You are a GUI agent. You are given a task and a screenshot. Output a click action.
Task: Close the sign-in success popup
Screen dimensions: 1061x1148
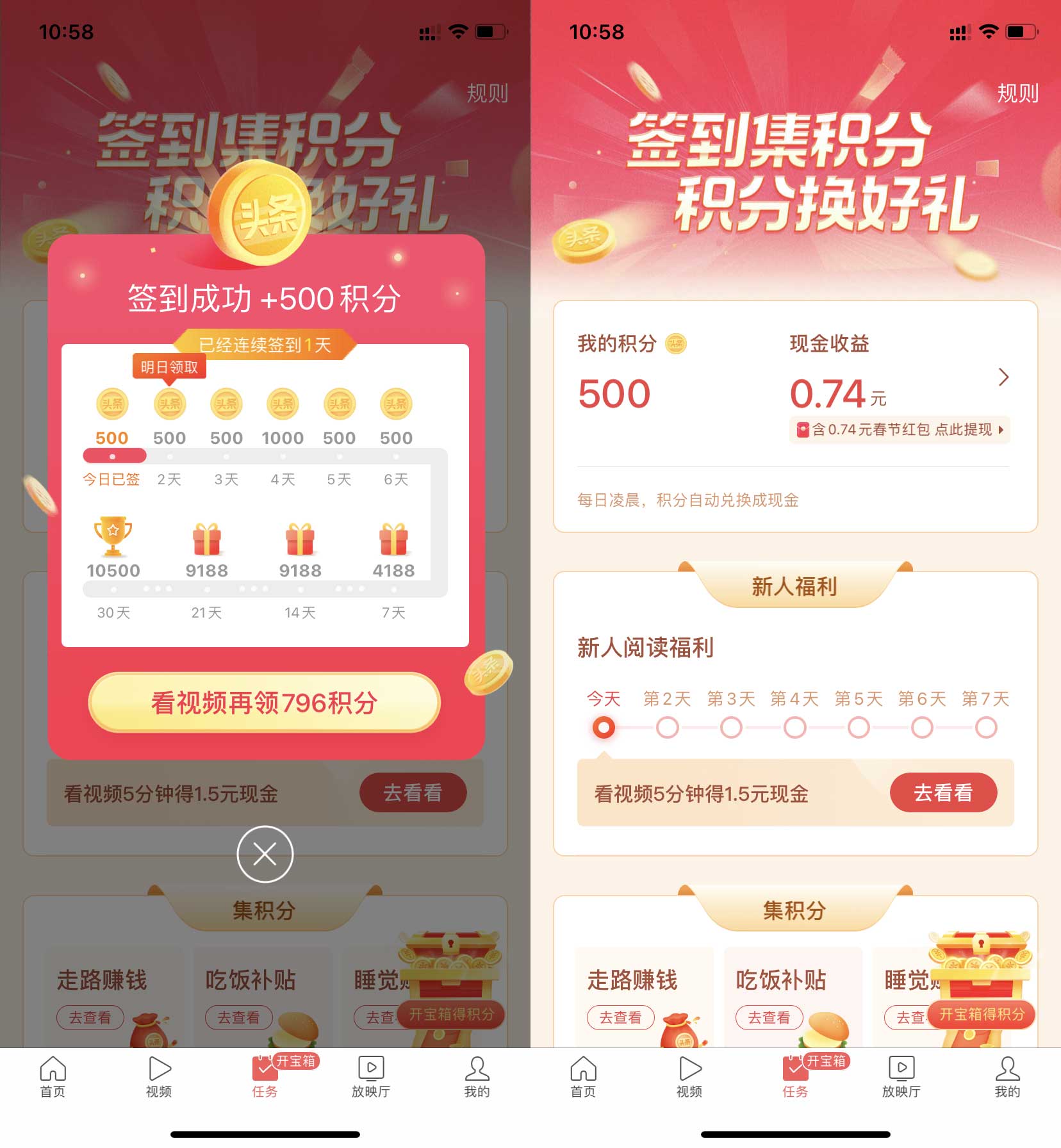pyautogui.click(x=265, y=854)
